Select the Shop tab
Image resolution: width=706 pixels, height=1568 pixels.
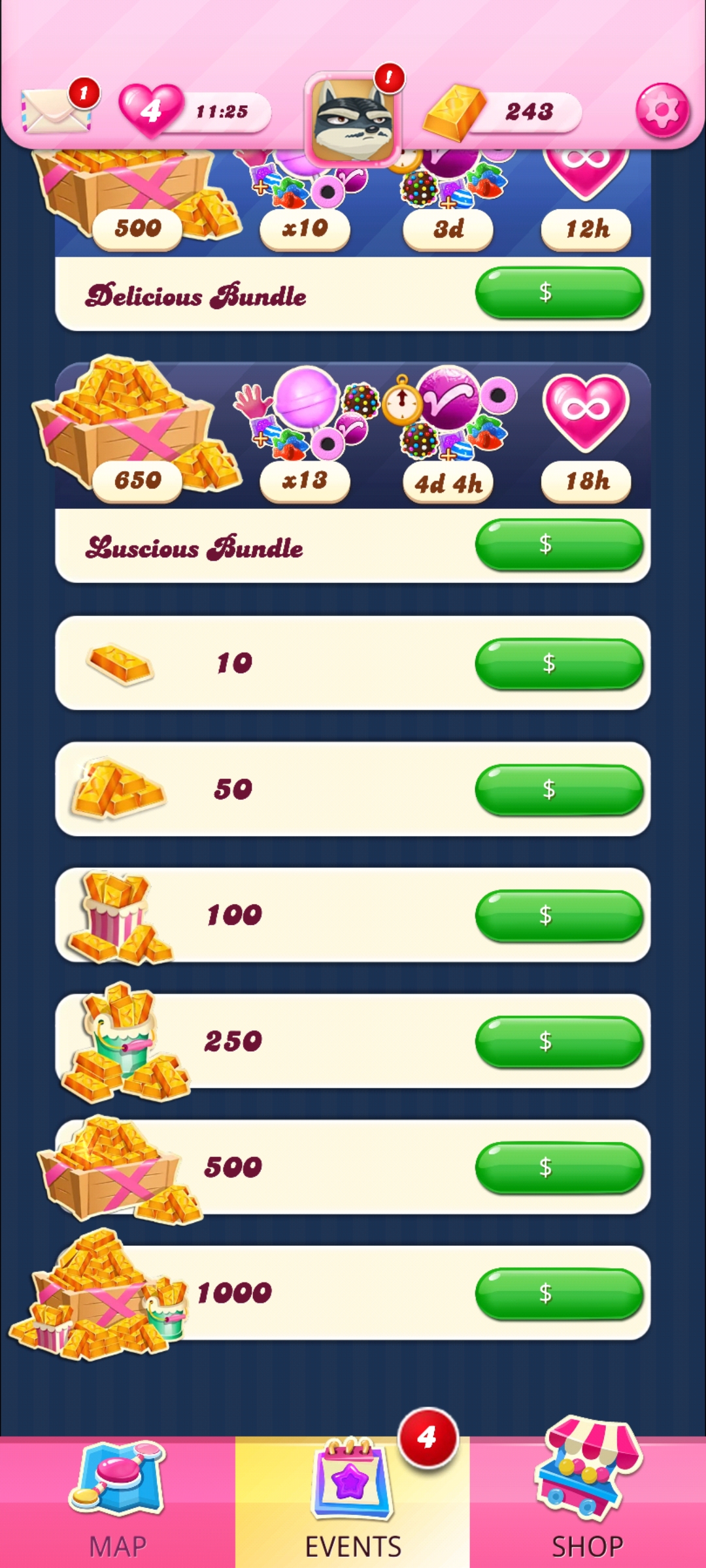point(588,1503)
